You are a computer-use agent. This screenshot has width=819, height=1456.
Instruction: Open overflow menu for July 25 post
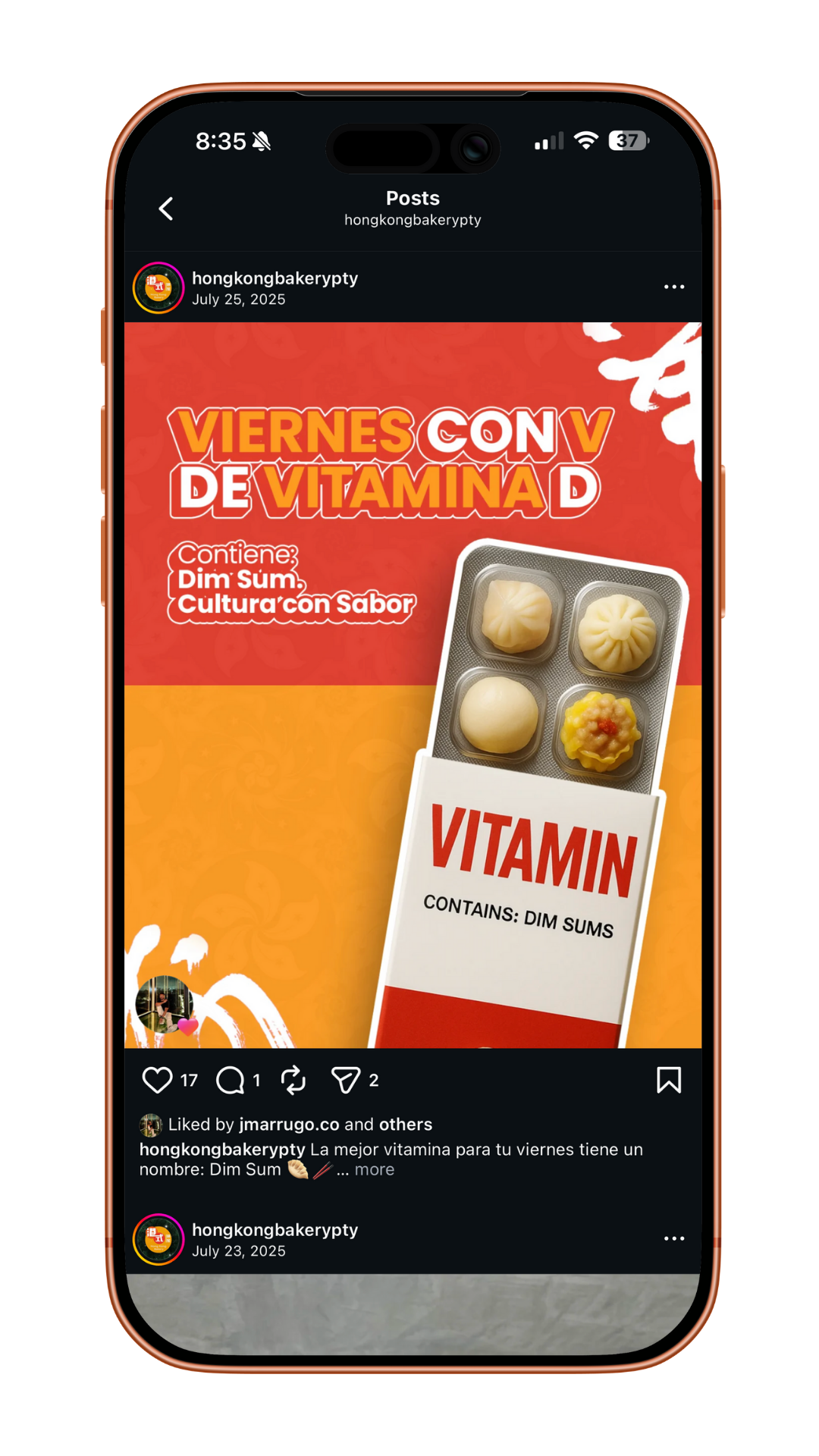pyautogui.click(x=673, y=287)
